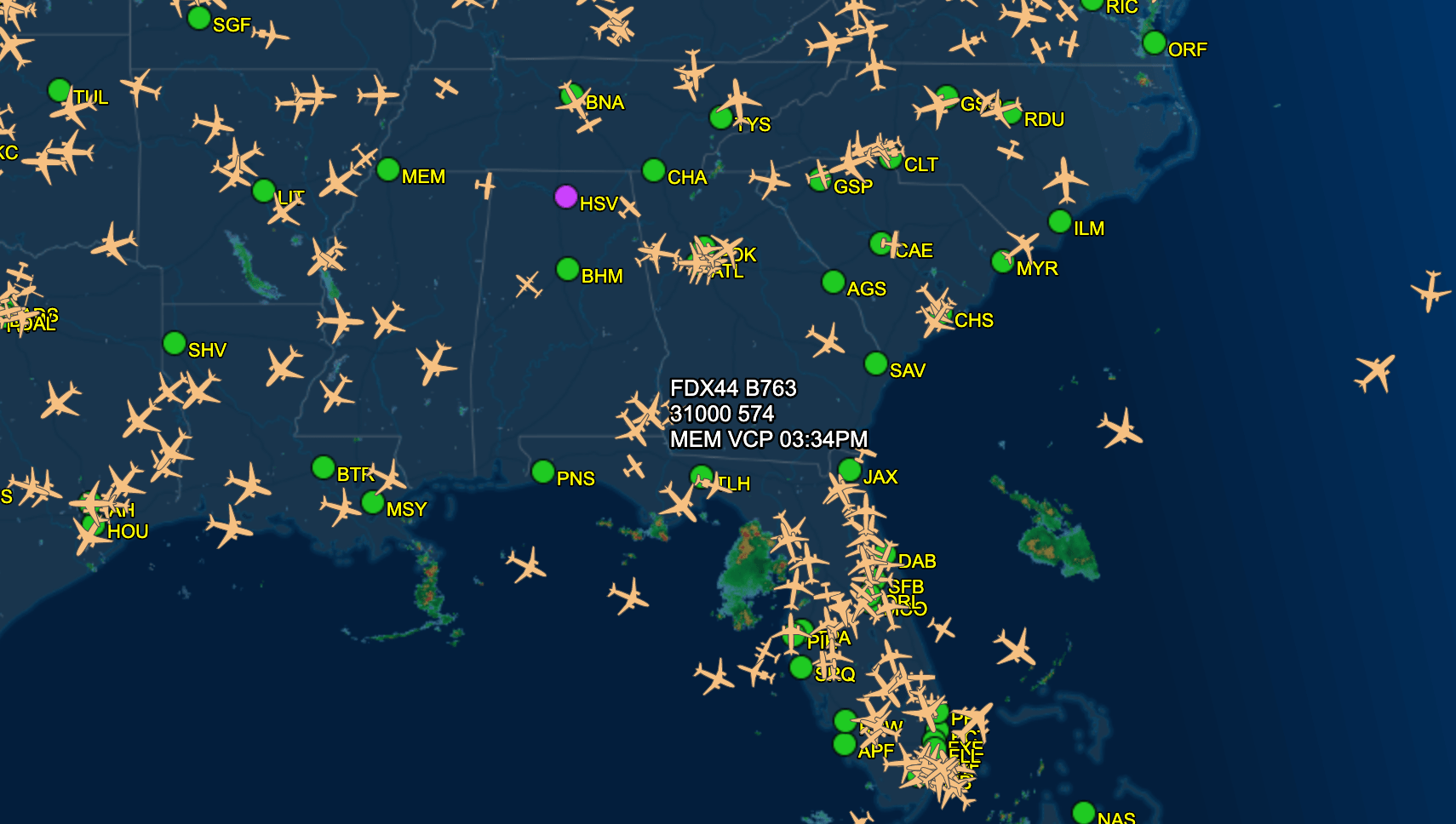Screen dimensions: 1456x824
Task: Open the AGS airport marker
Action: pyautogui.click(x=834, y=282)
